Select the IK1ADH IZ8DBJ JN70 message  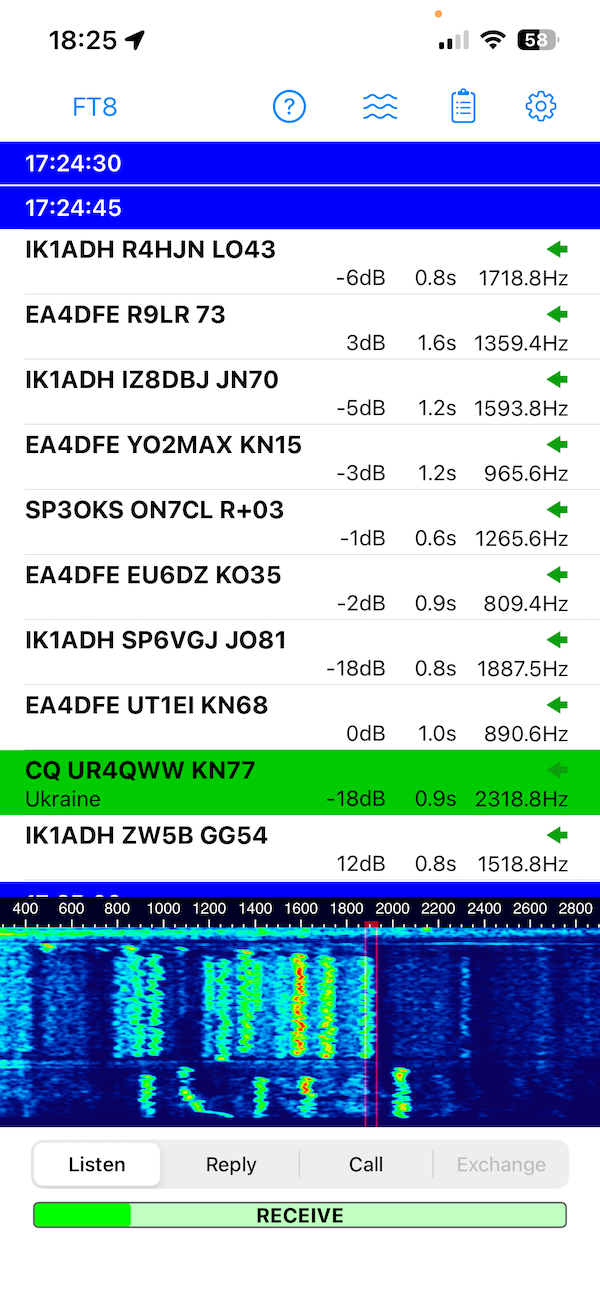(300, 392)
